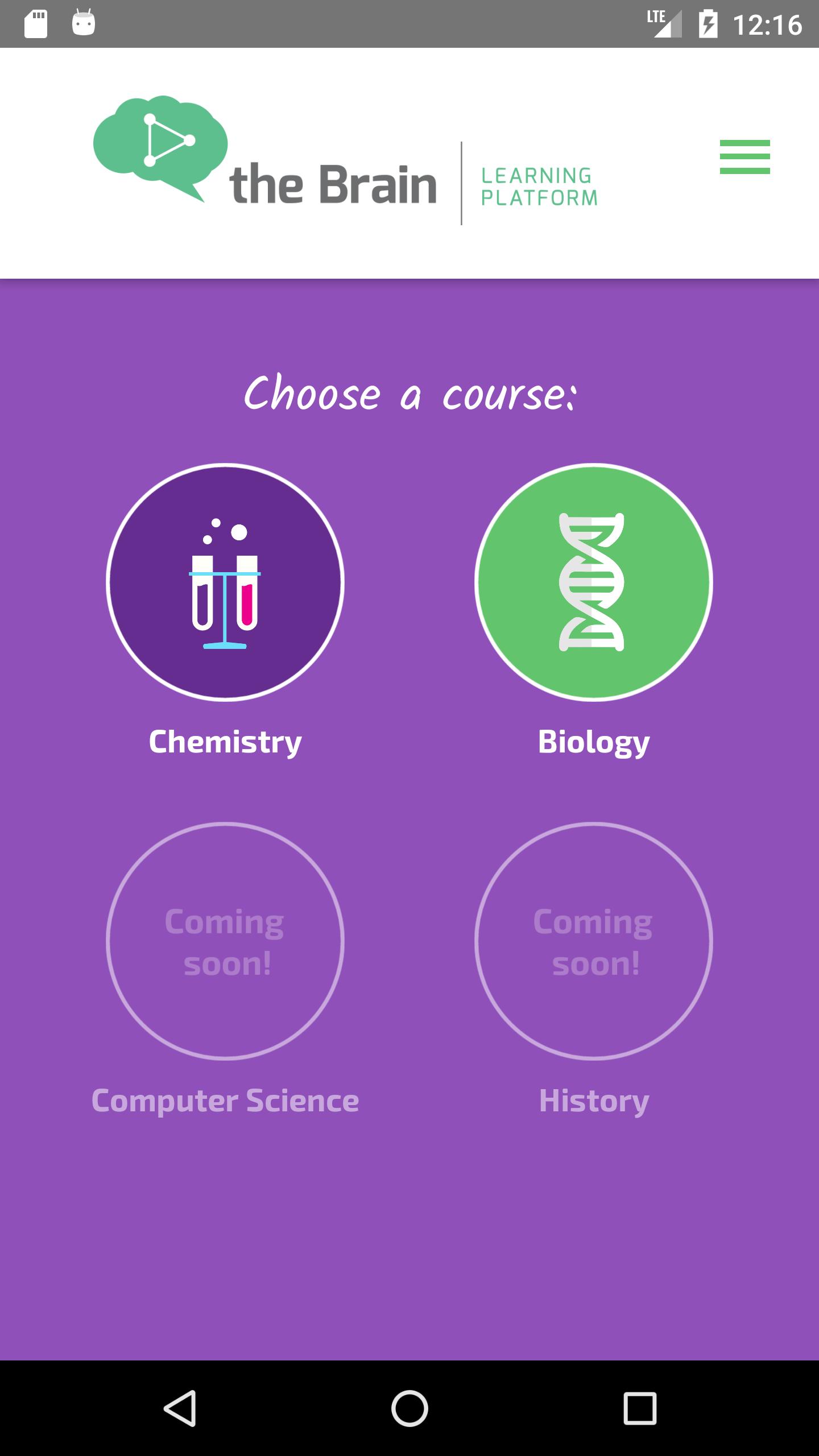
Task: Go back with system back button
Action: [181, 1408]
